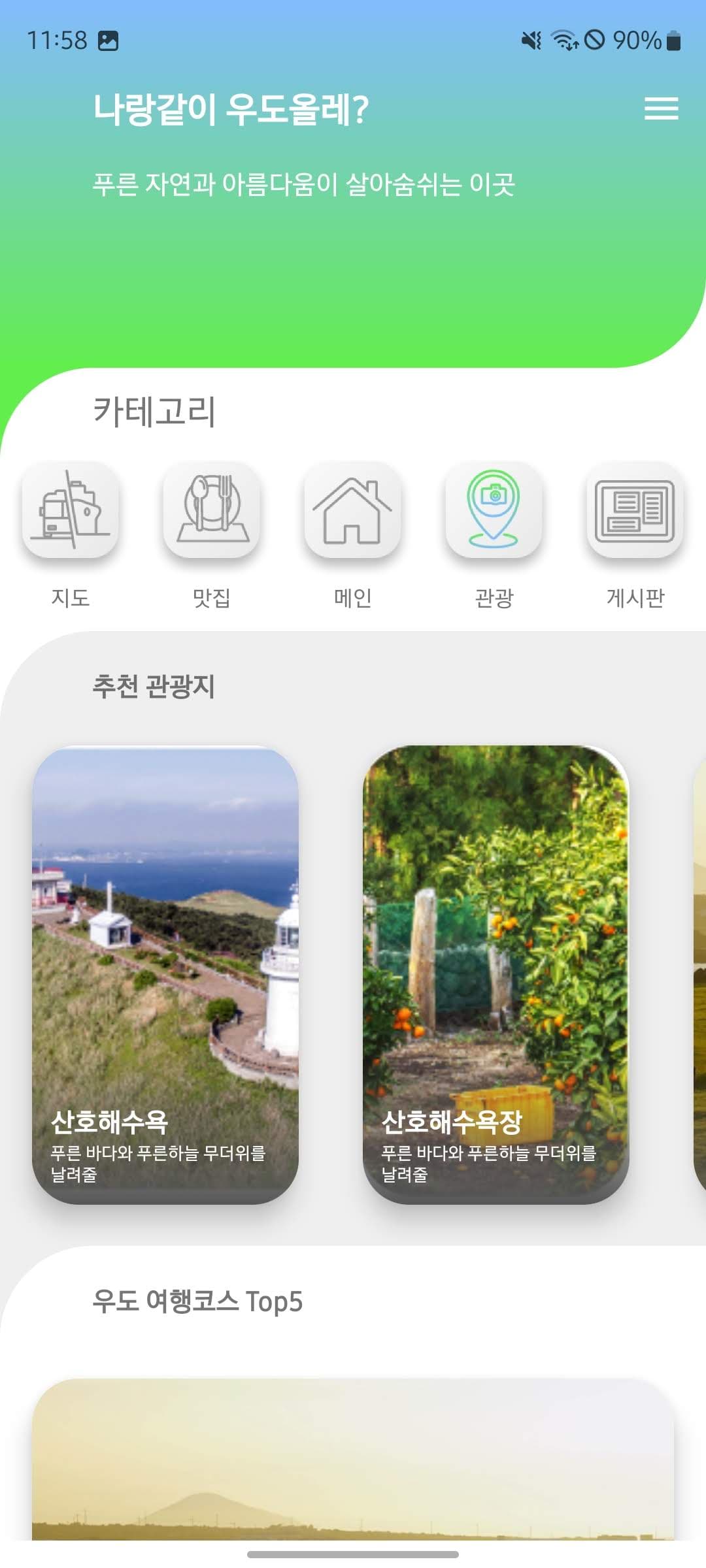
Task: Open the 게시판 board category
Action: [635, 510]
